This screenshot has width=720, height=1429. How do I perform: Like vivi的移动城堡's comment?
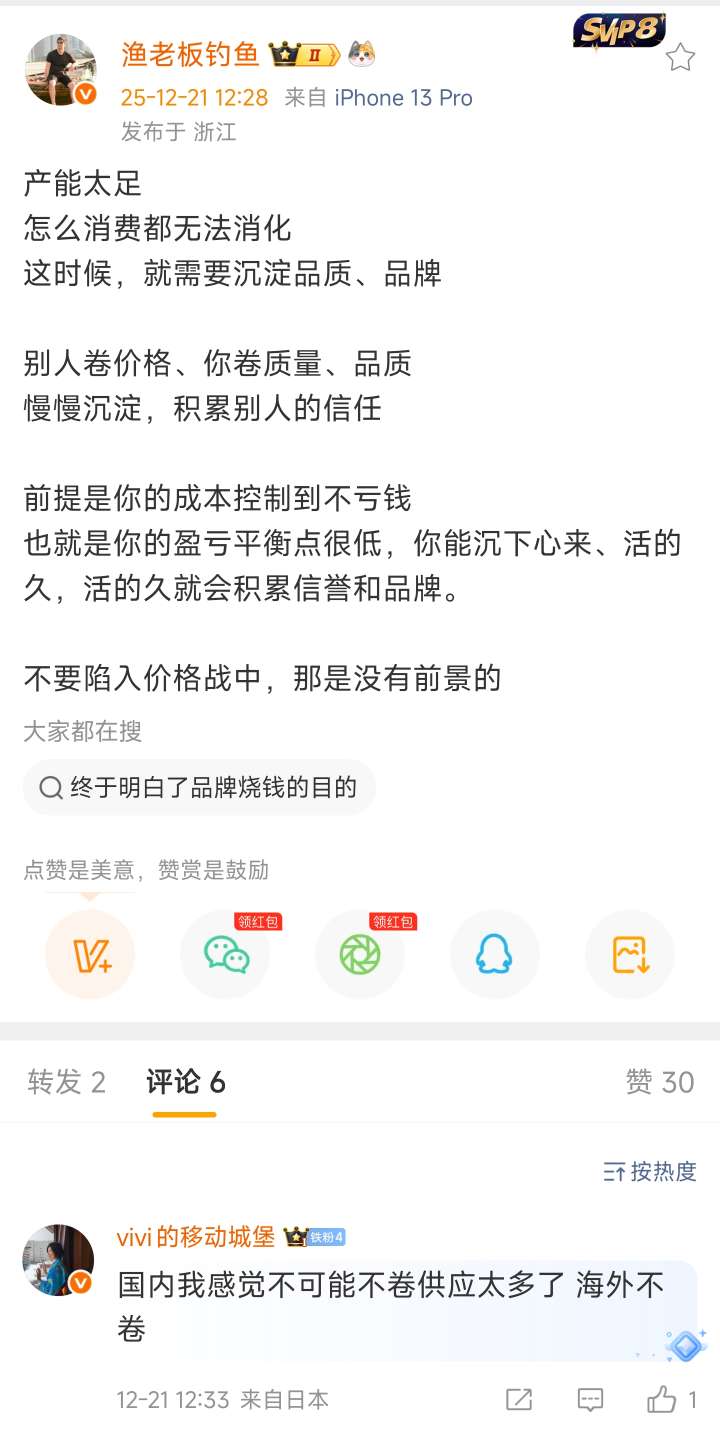662,1399
